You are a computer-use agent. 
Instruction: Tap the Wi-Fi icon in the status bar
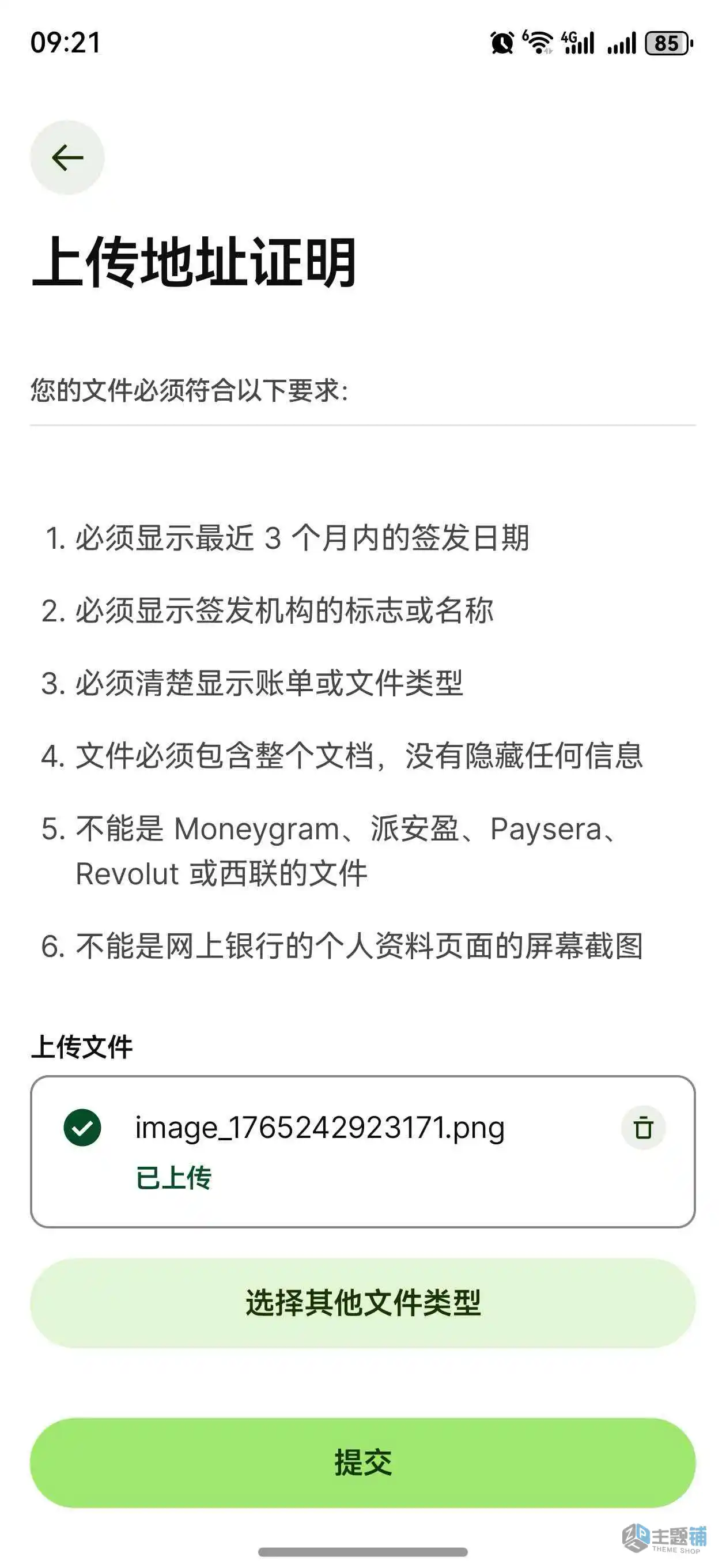click(x=538, y=42)
